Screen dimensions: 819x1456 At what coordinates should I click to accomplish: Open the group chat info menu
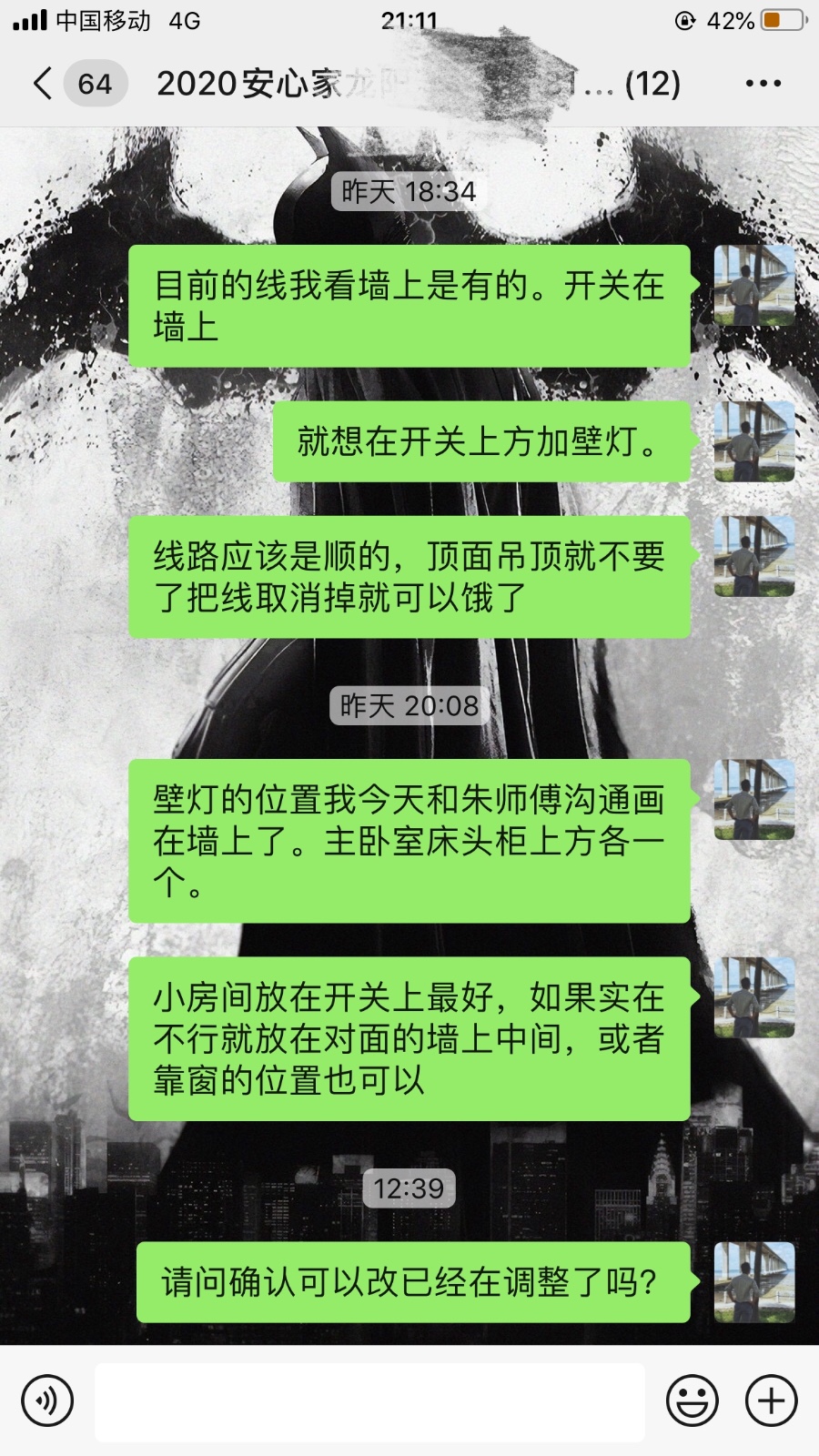[x=763, y=84]
